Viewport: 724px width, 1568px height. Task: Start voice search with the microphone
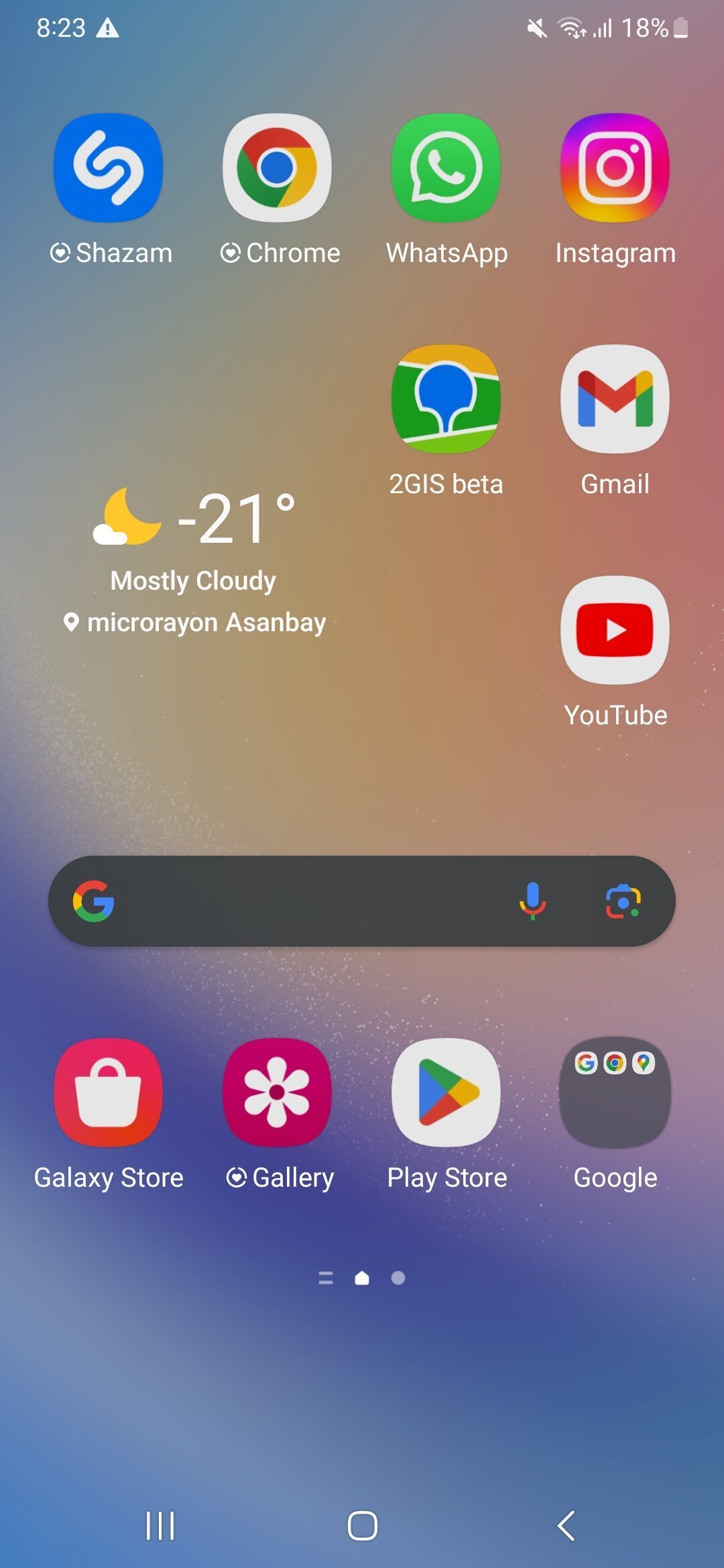click(533, 901)
